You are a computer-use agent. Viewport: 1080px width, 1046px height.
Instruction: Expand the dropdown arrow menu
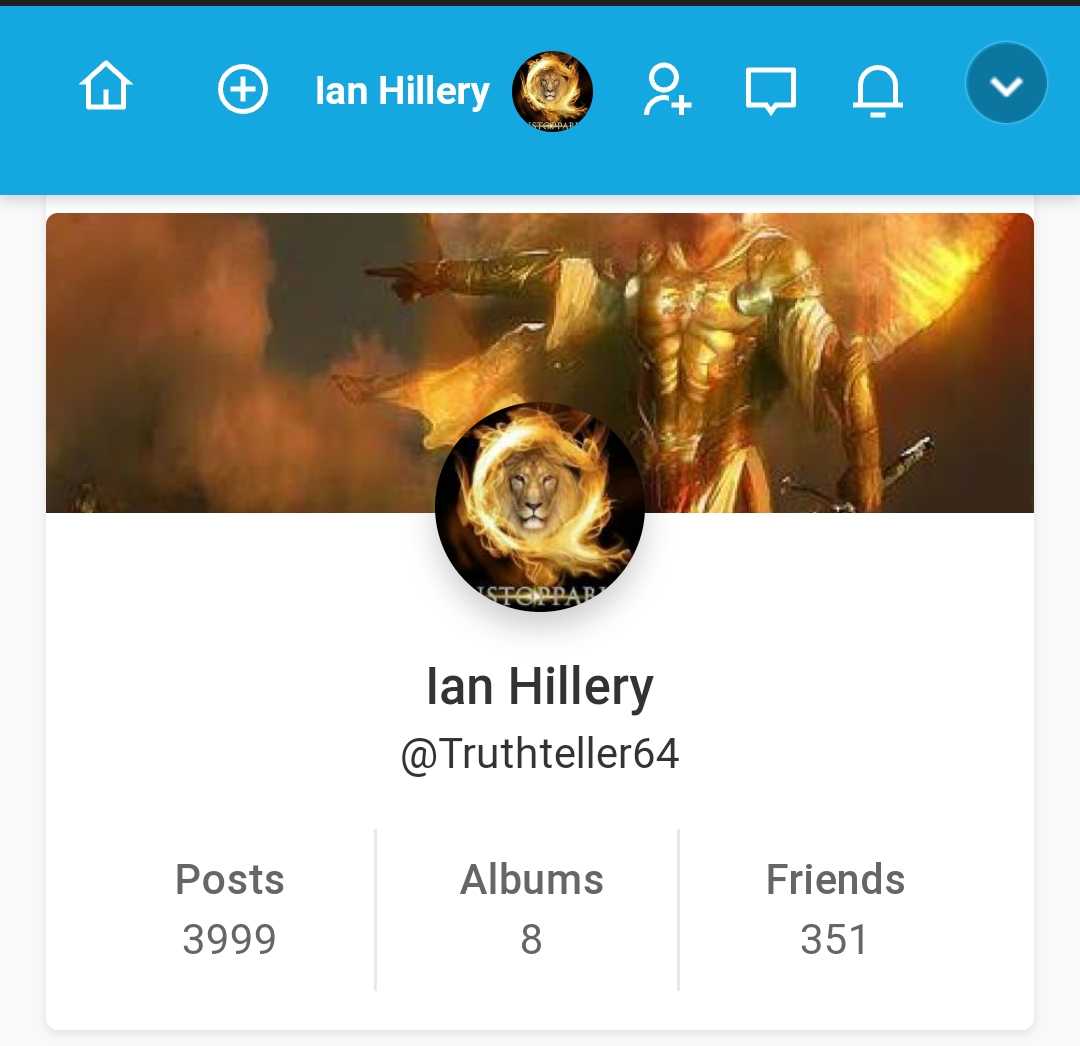[1006, 84]
